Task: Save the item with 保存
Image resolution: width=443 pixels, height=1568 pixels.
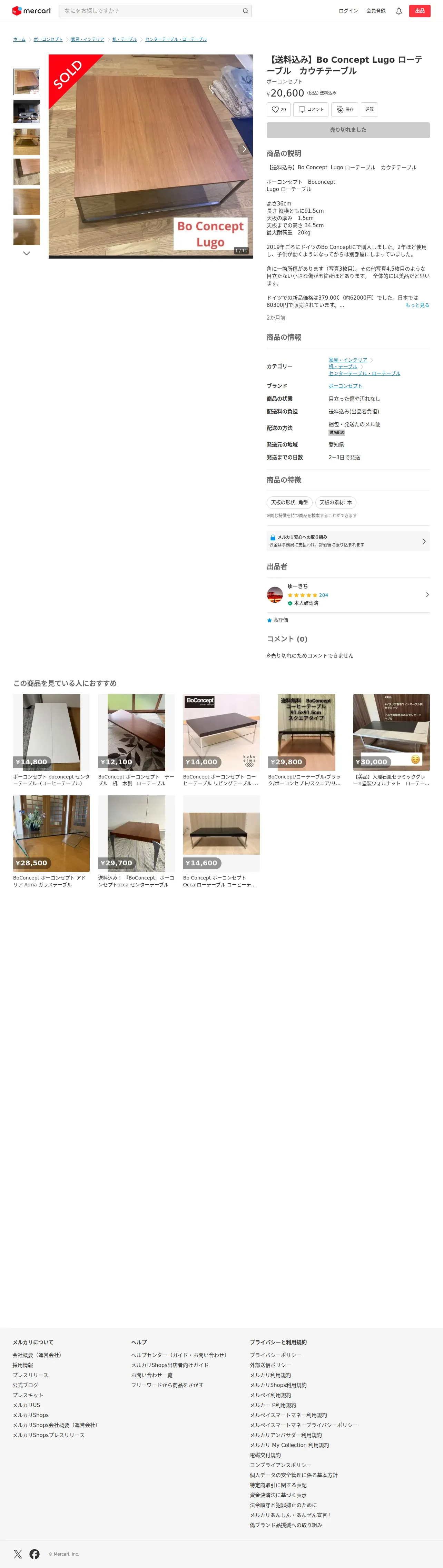Action: pyautogui.click(x=344, y=110)
